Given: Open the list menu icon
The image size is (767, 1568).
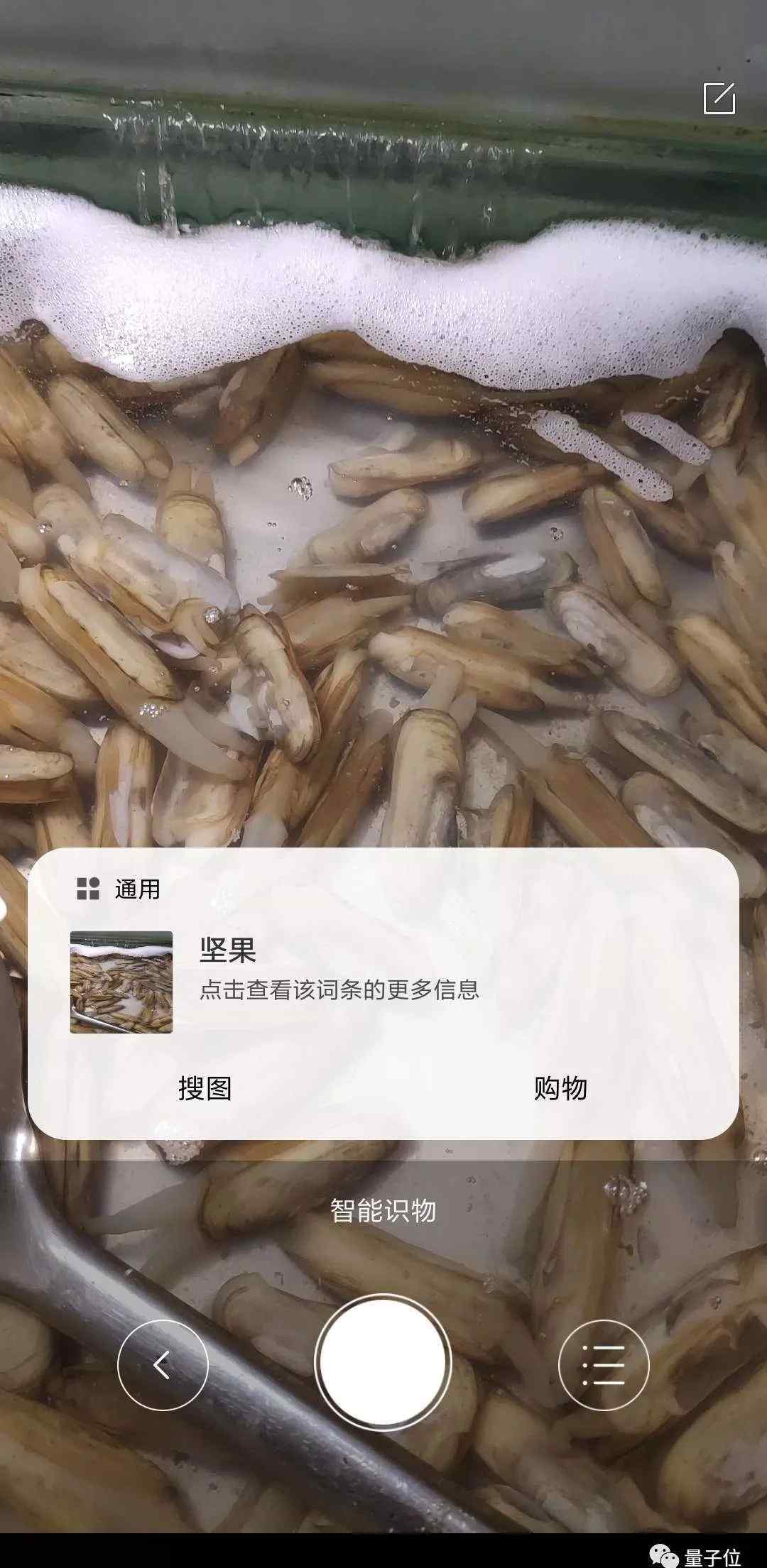Looking at the screenshot, I should 604,1365.
